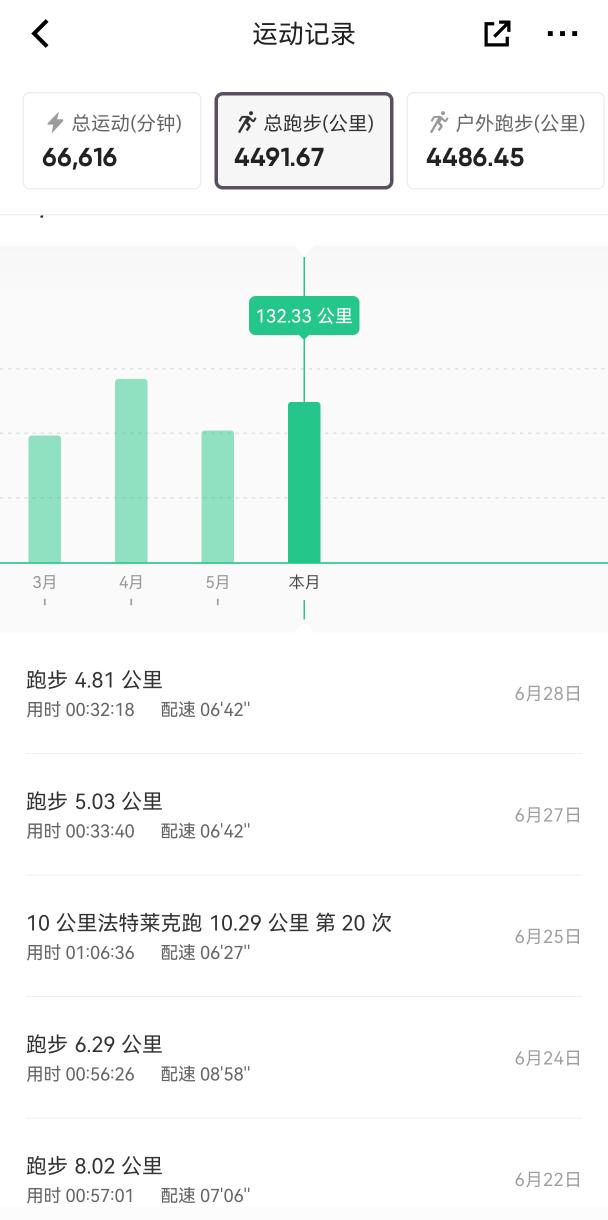Select the 3月 bar in chart

click(x=45, y=499)
